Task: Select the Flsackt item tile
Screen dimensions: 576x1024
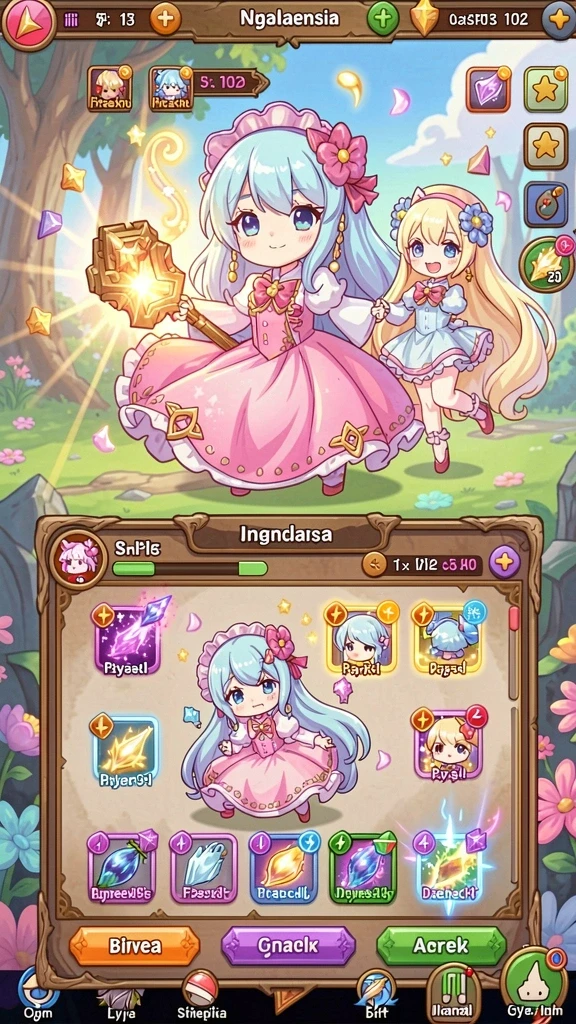Action: tap(204, 867)
